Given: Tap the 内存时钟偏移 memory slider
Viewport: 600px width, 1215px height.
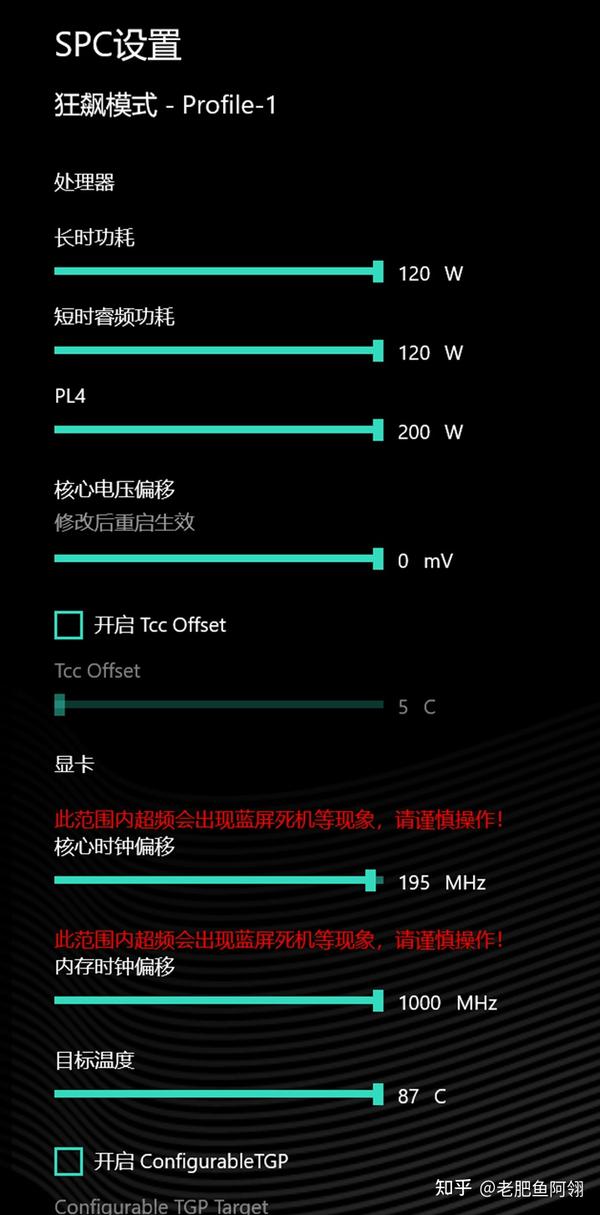Looking at the screenshot, I should (x=219, y=1000).
